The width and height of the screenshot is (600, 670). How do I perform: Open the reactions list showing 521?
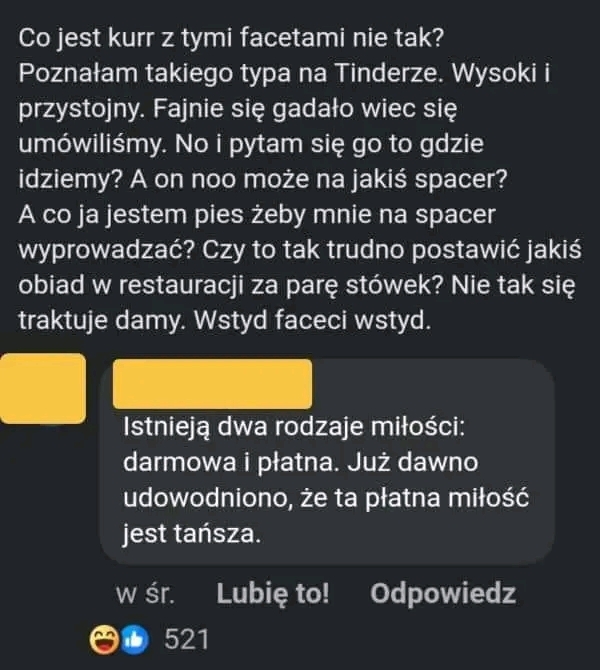click(x=150, y=638)
